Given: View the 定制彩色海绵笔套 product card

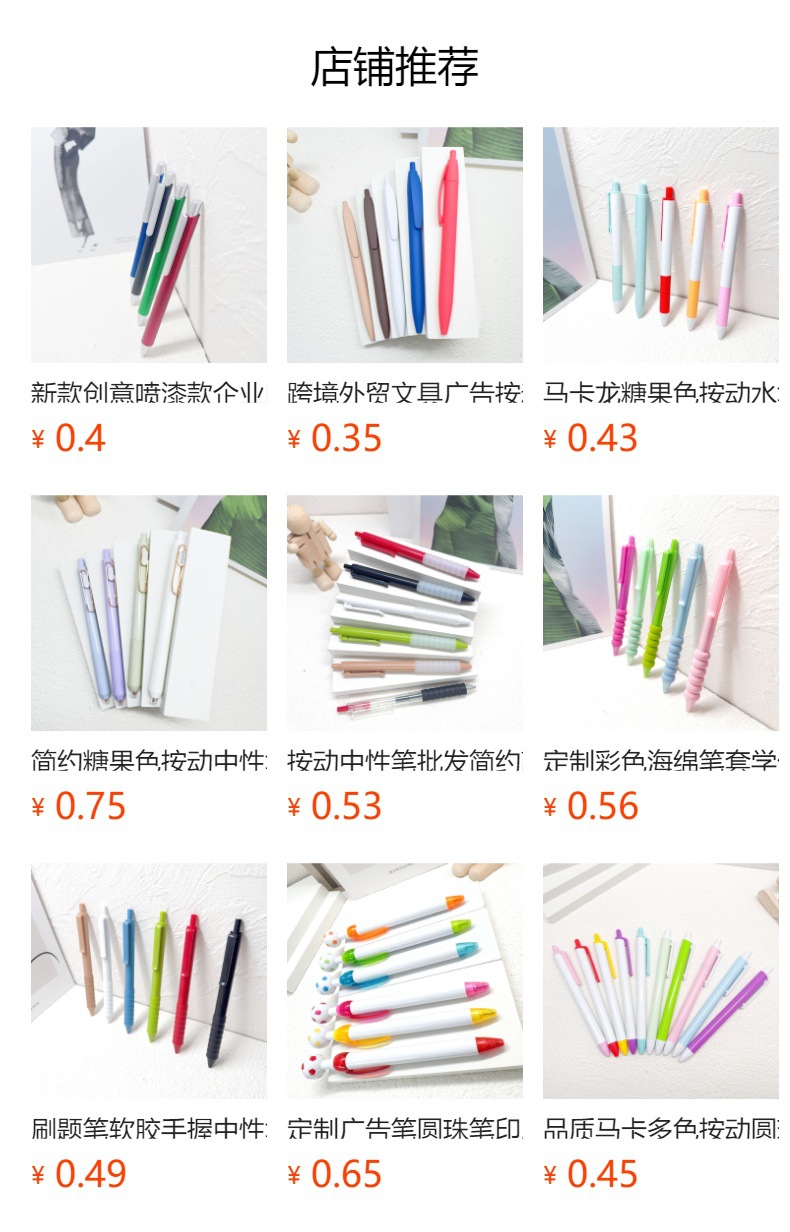Looking at the screenshot, I should pos(660,613).
